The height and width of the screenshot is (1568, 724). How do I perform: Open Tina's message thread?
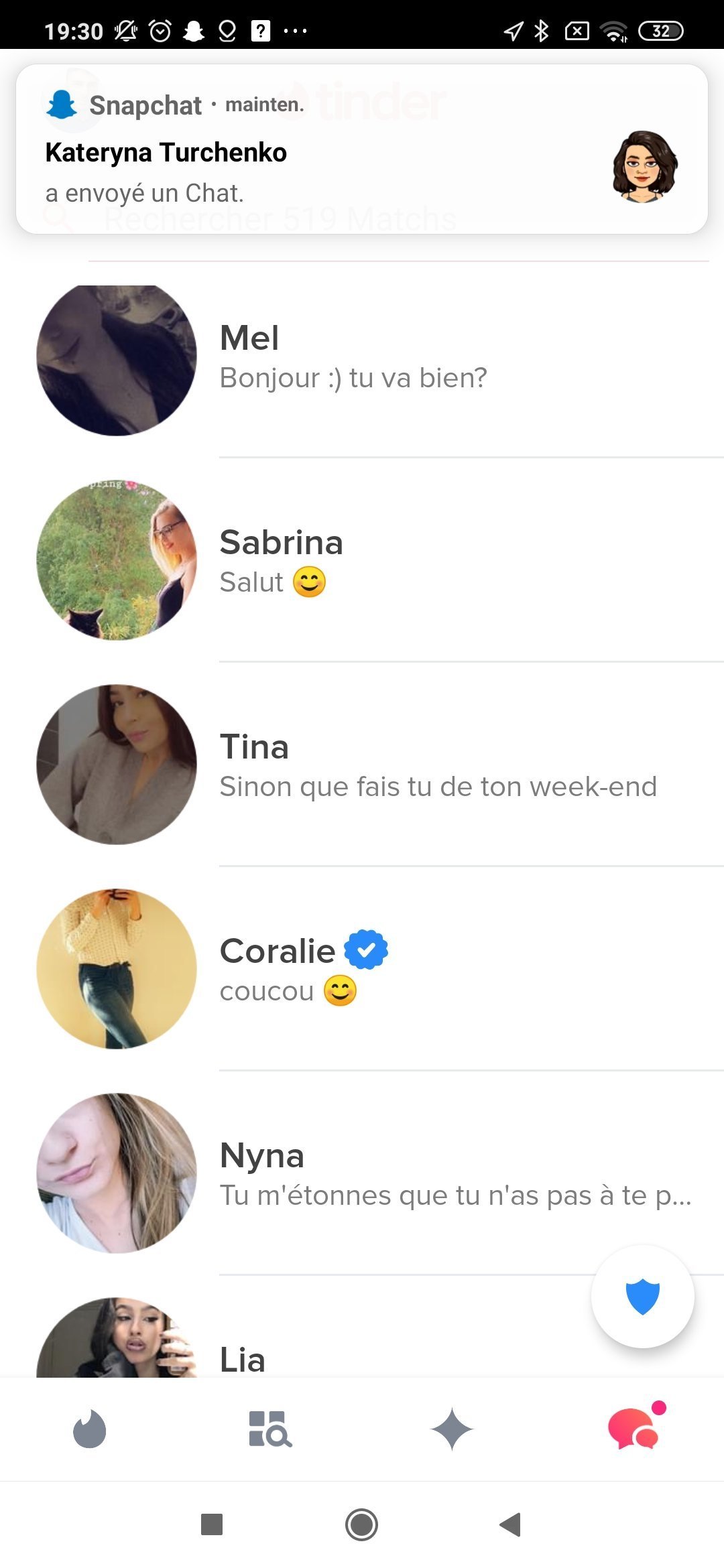coord(362,765)
